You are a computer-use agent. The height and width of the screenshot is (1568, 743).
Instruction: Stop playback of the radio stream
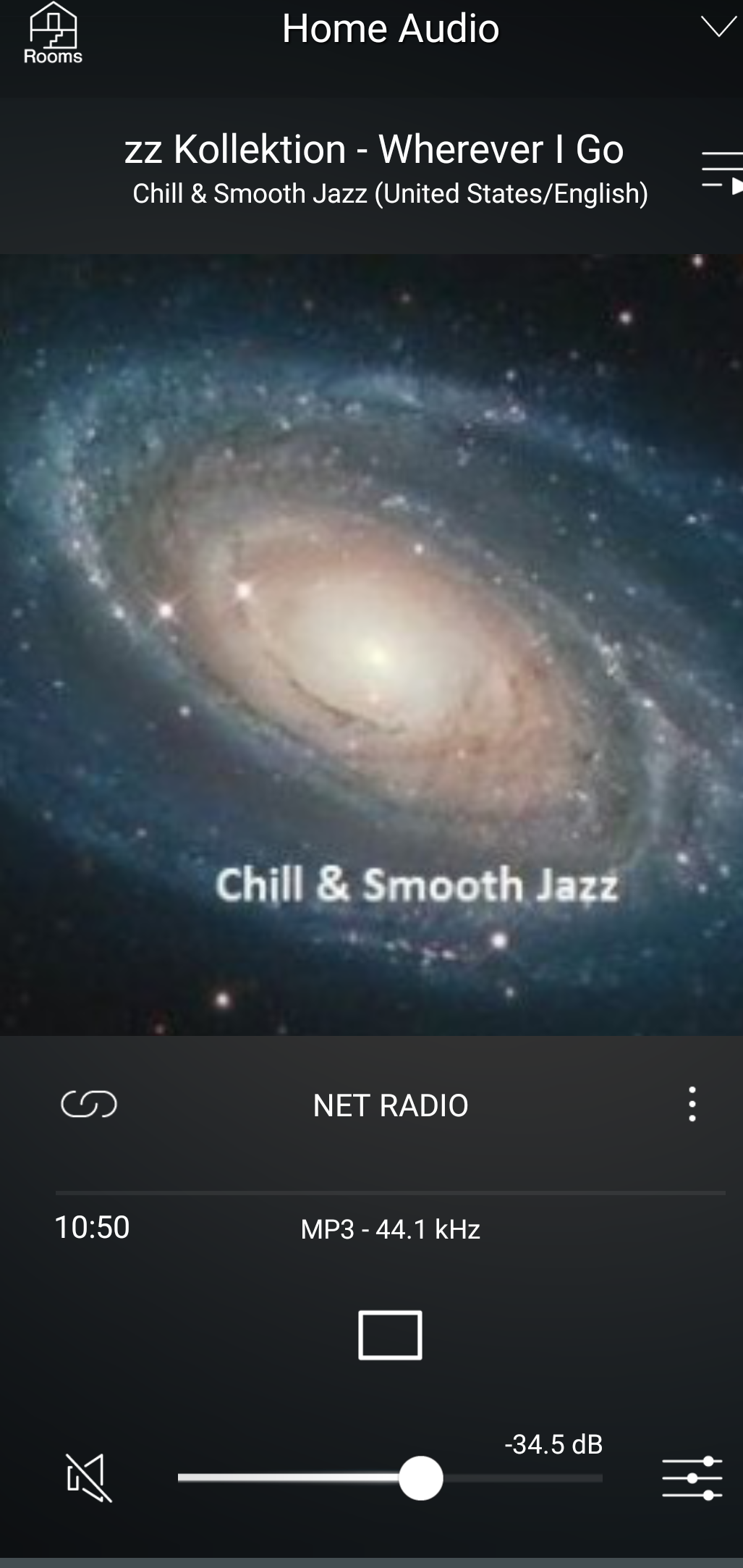pyautogui.click(x=390, y=1335)
